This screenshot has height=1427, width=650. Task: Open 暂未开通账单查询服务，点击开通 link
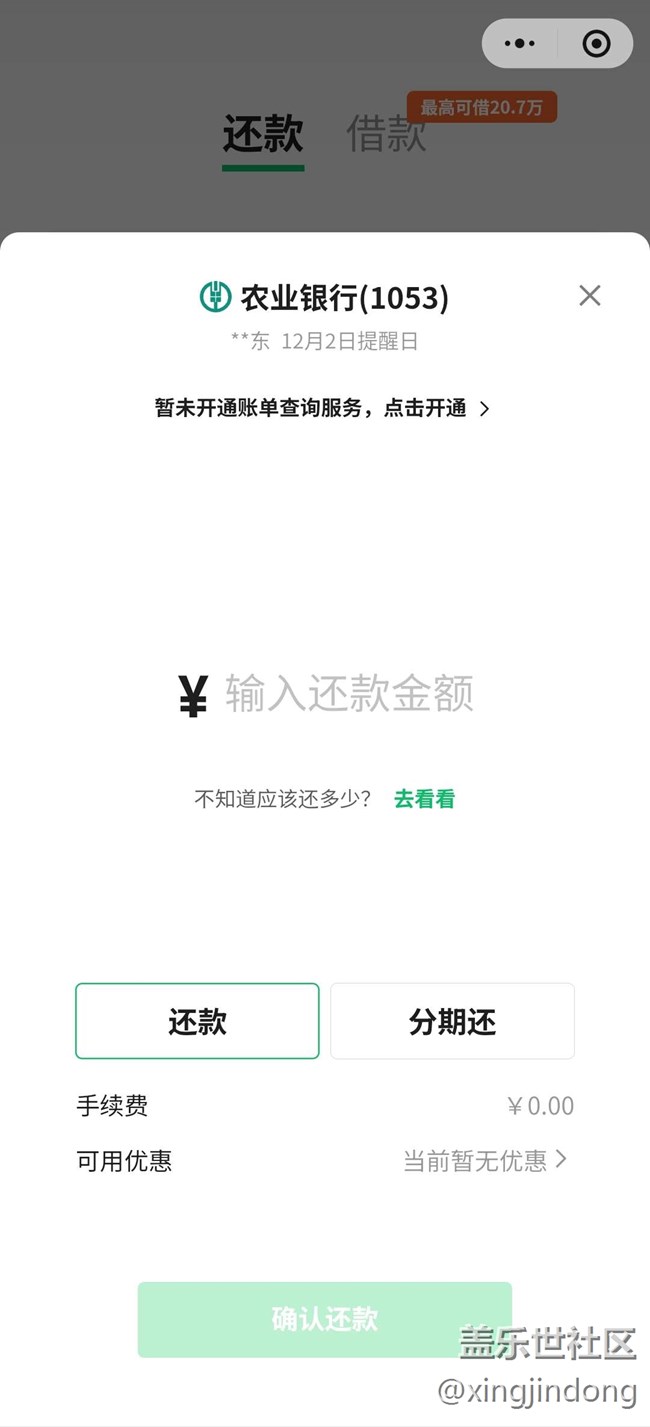pos(322,408)
